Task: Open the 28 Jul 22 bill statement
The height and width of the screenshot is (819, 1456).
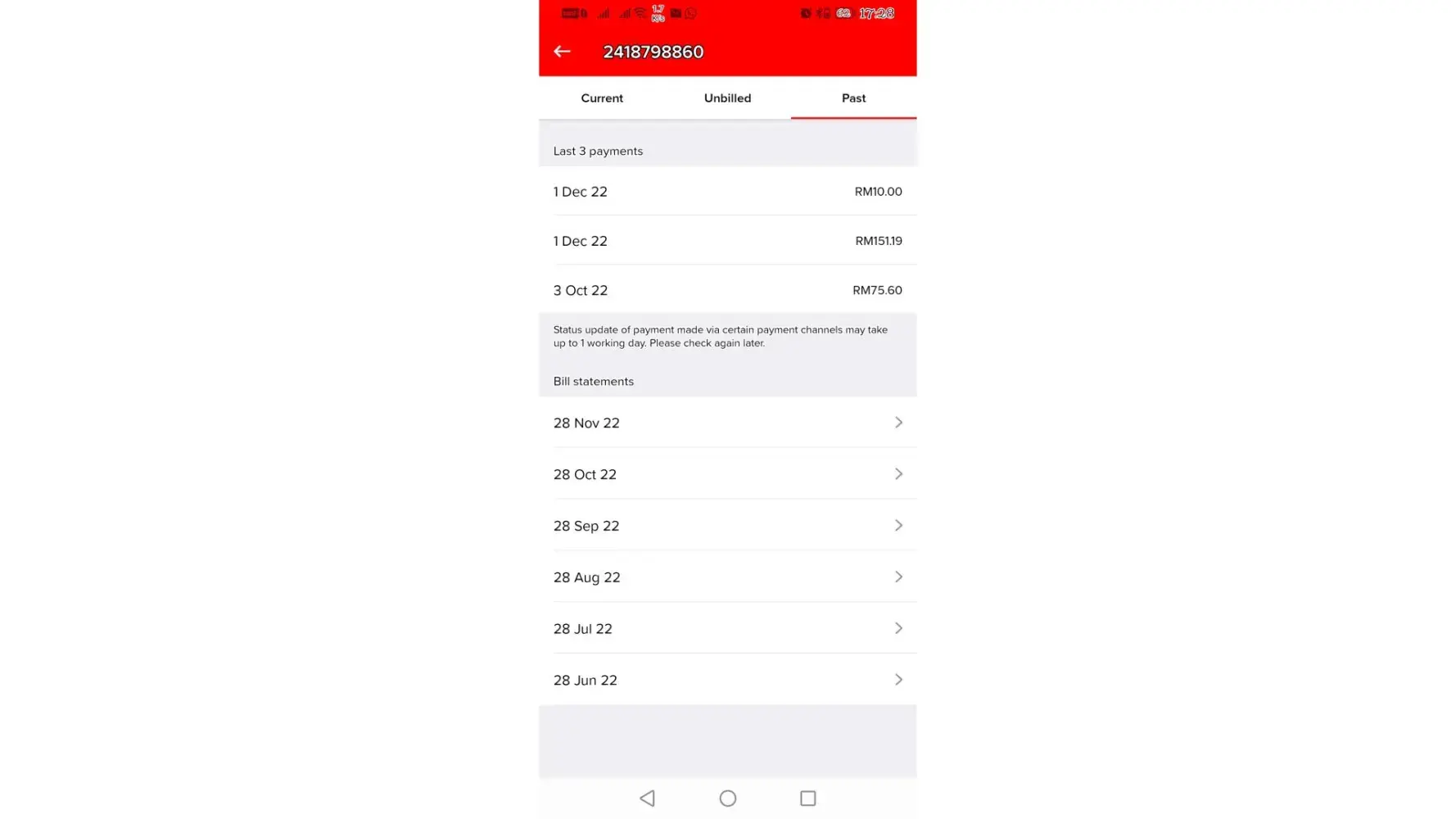Action: pyautogui.click(x=727, y=629)
